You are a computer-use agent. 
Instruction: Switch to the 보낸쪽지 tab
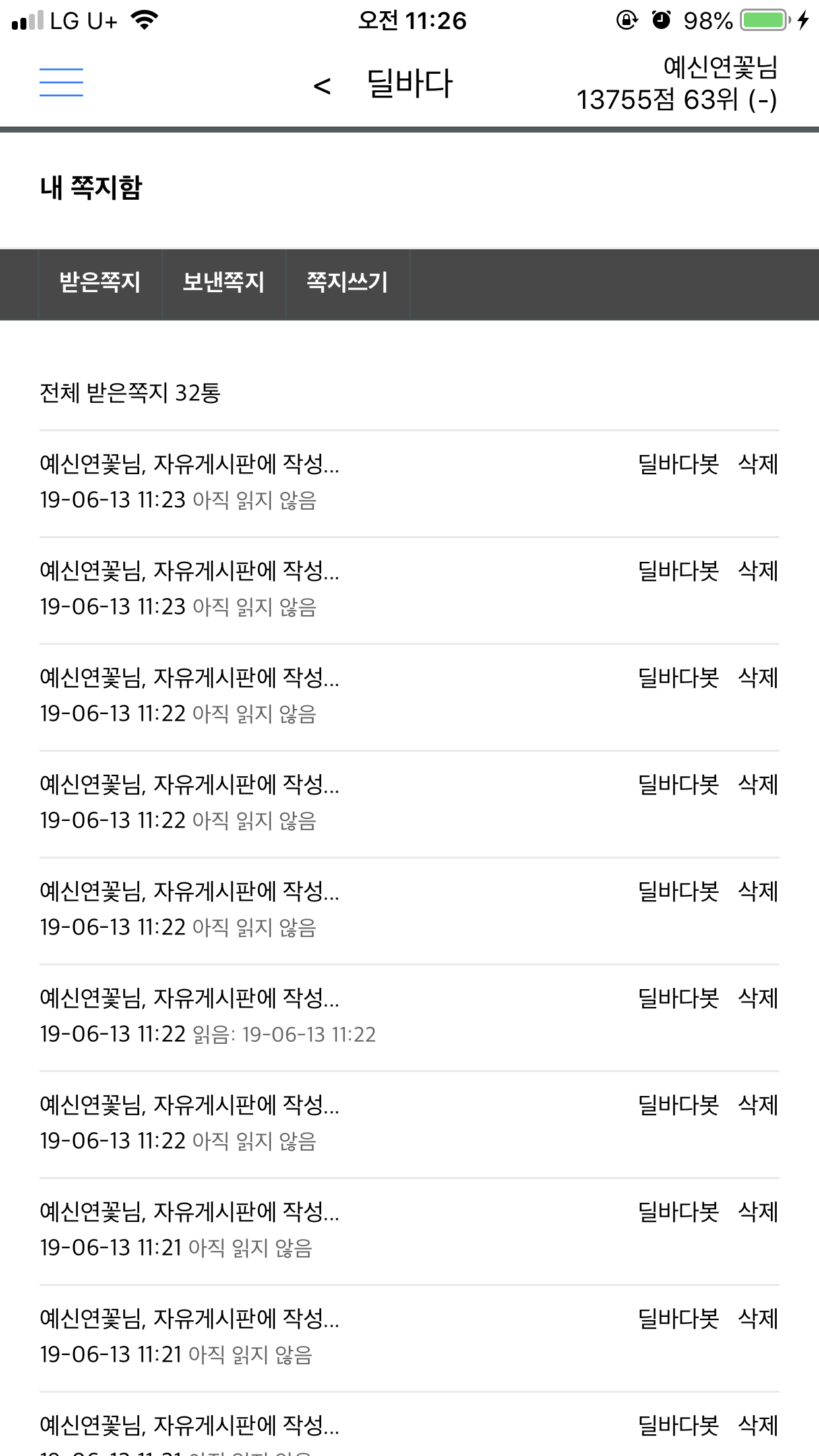click(224, 283)
